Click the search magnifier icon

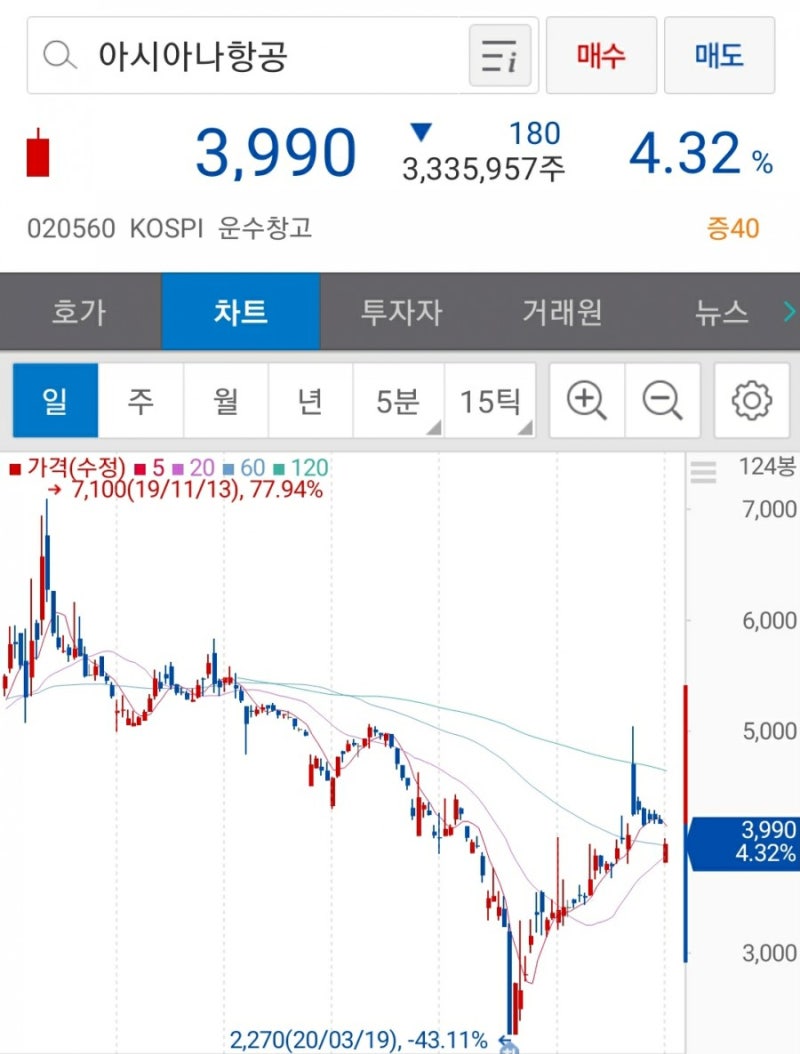57,56
